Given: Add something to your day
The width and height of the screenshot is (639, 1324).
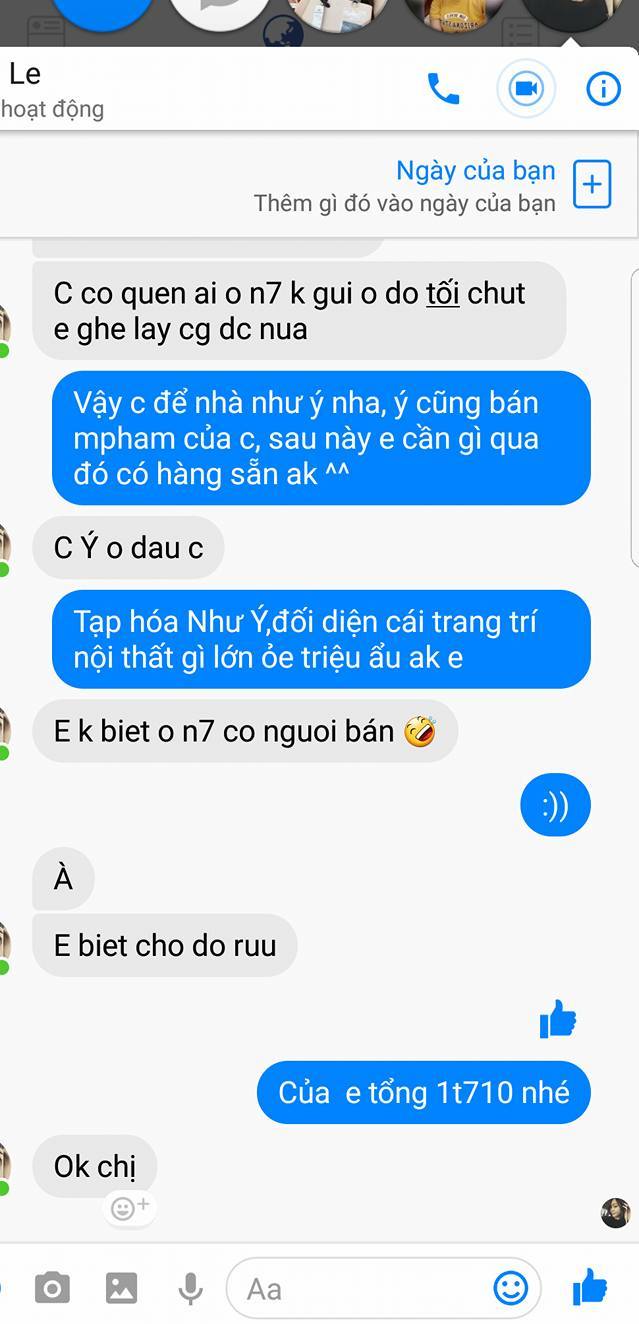Looking at the screenshot, I should (x=592, y=185).
